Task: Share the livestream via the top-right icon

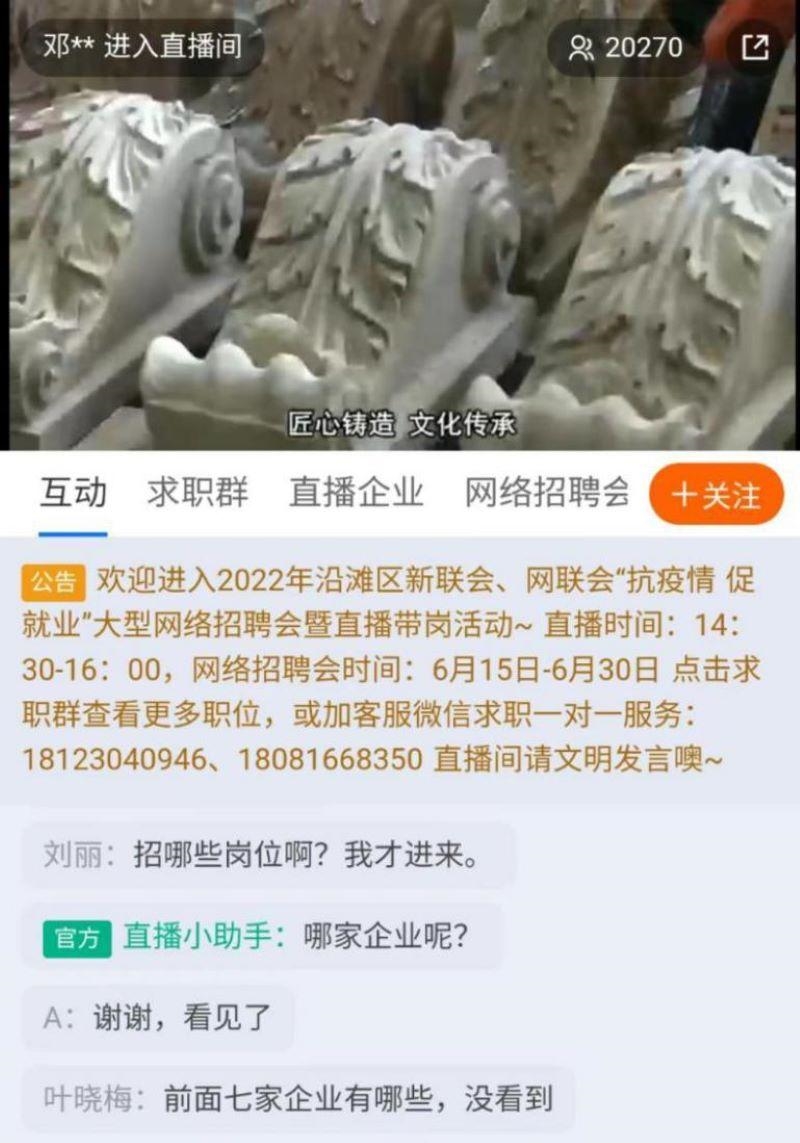Action: pyautogui.click(x=755, y=47)
